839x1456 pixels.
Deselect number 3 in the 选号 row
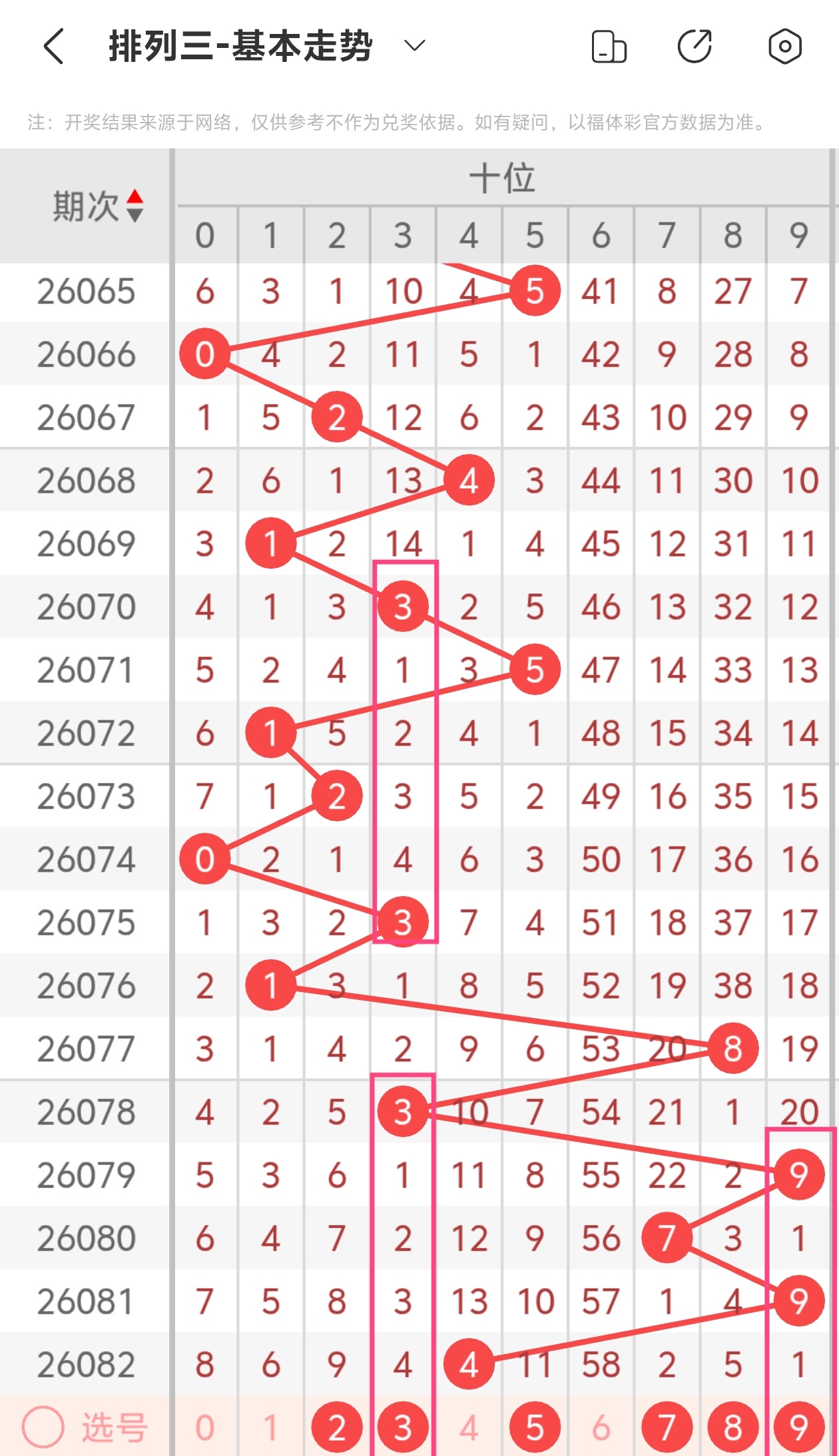pyautogui.click(x=403, y=1427)
